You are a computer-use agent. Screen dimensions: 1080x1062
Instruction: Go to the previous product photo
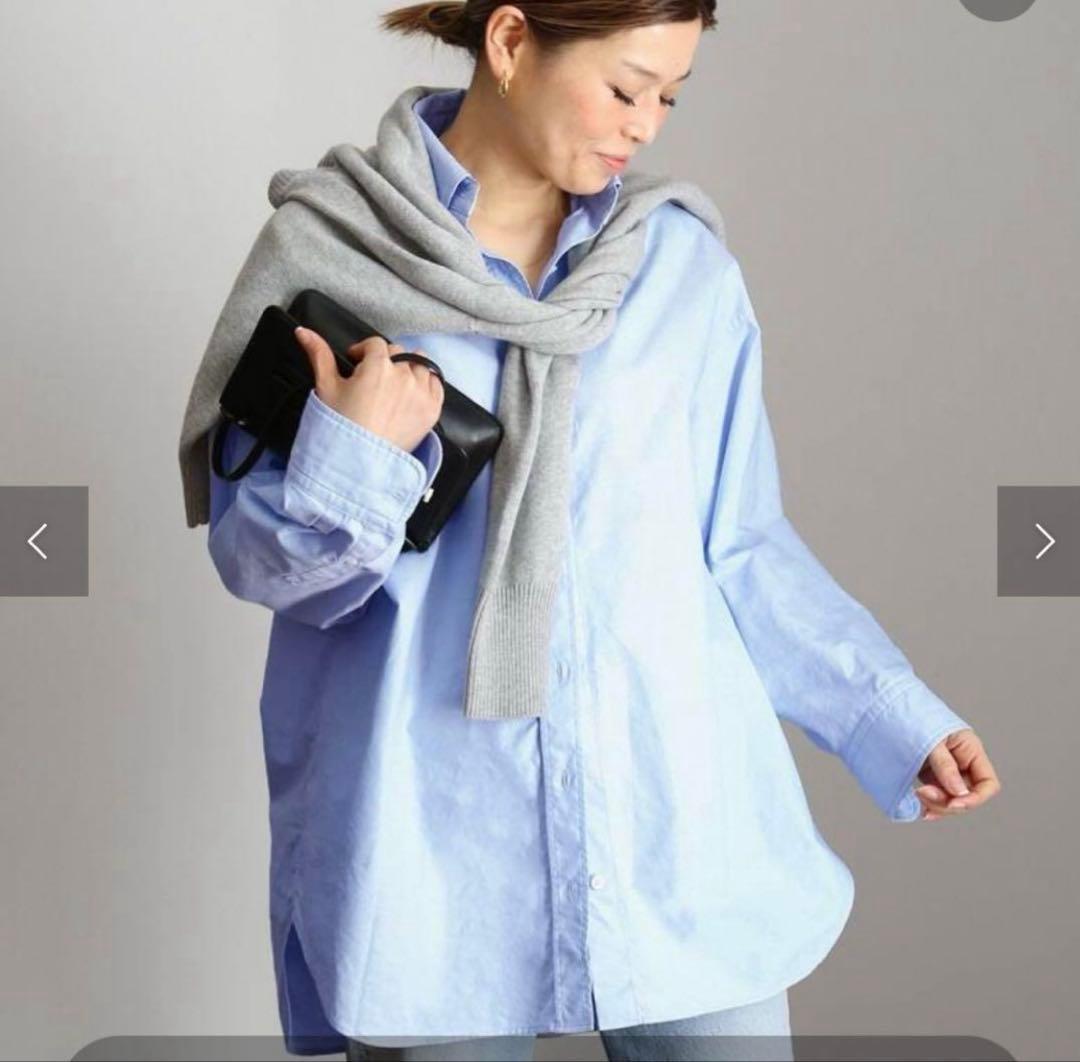pos(42,541)
